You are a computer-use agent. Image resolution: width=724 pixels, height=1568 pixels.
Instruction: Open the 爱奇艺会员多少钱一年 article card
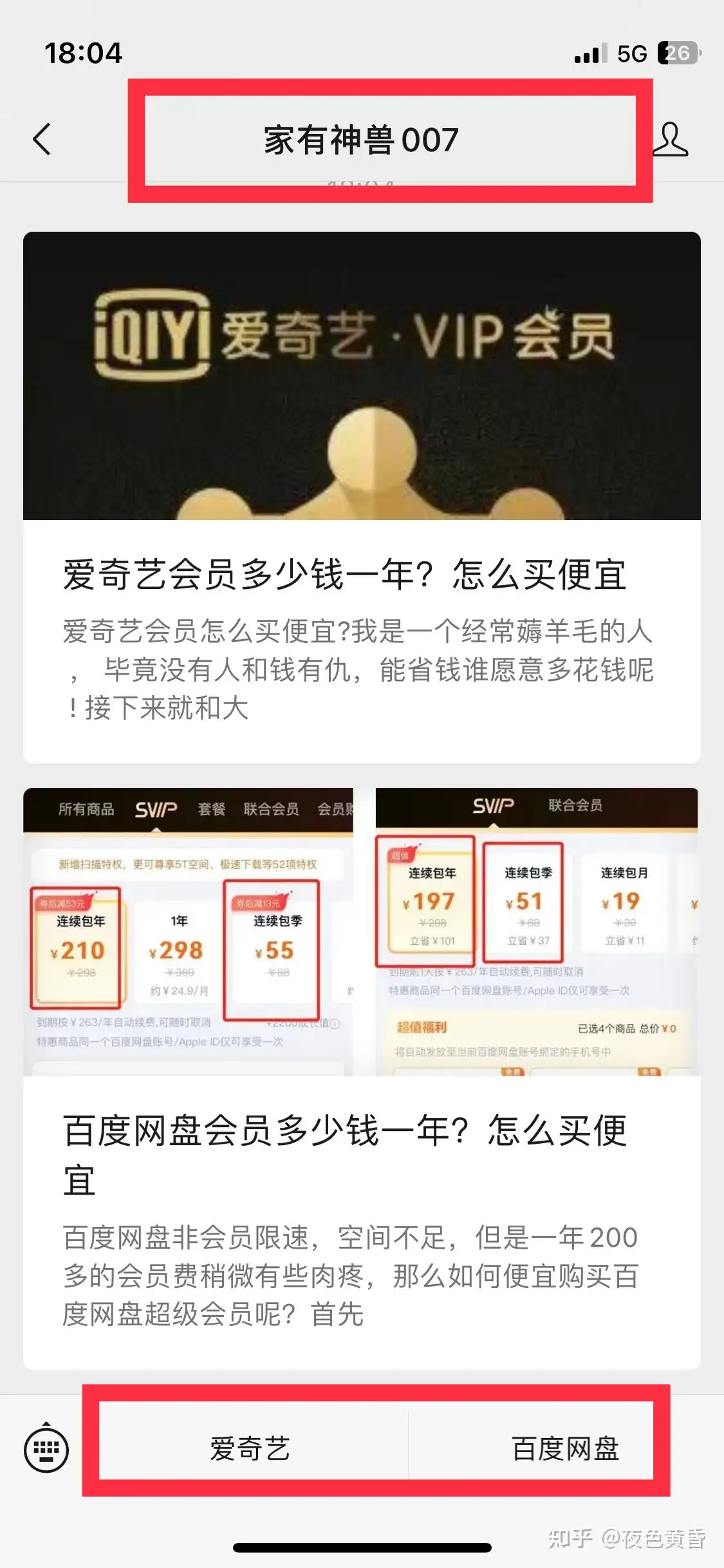(362, 575)
